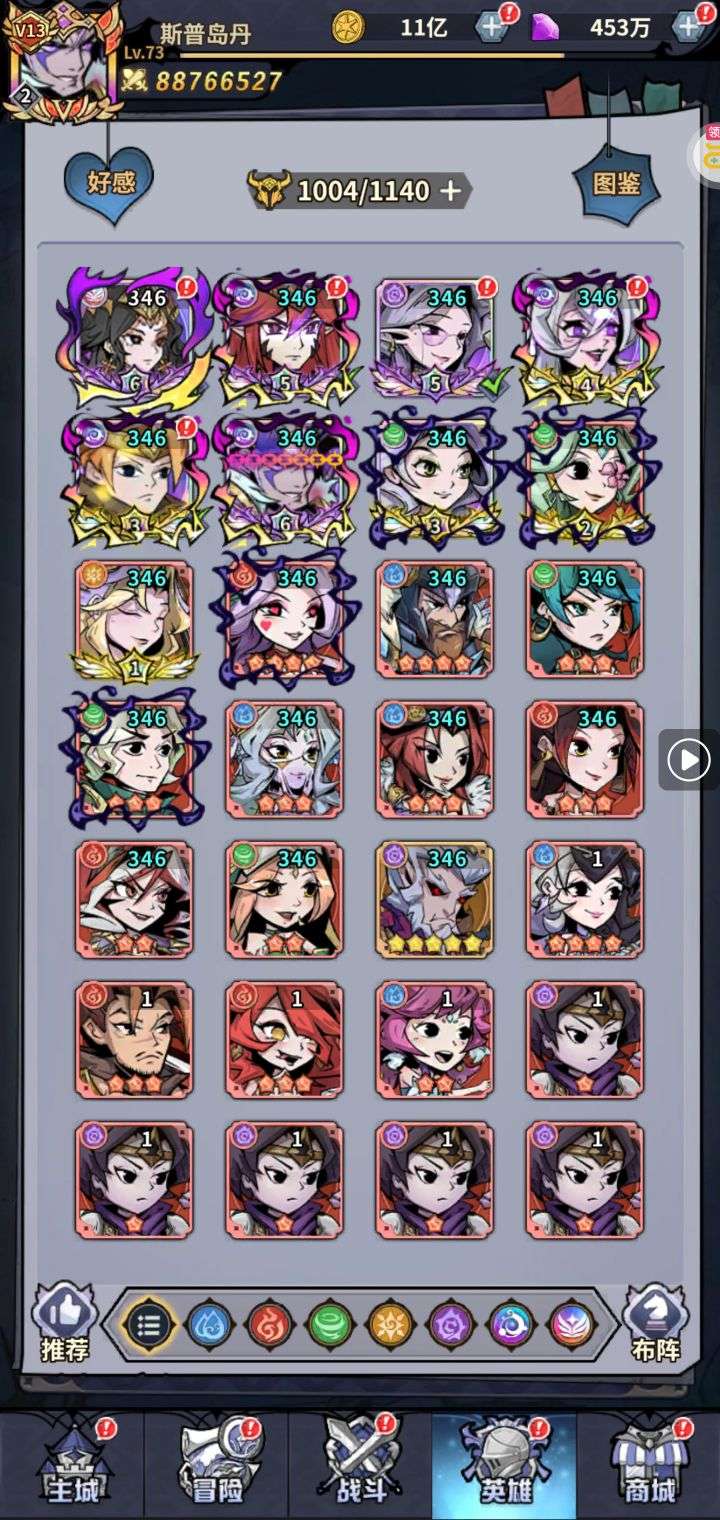
Task: Switch to the 冒险 adventure tab
Action: (217, 1465)
